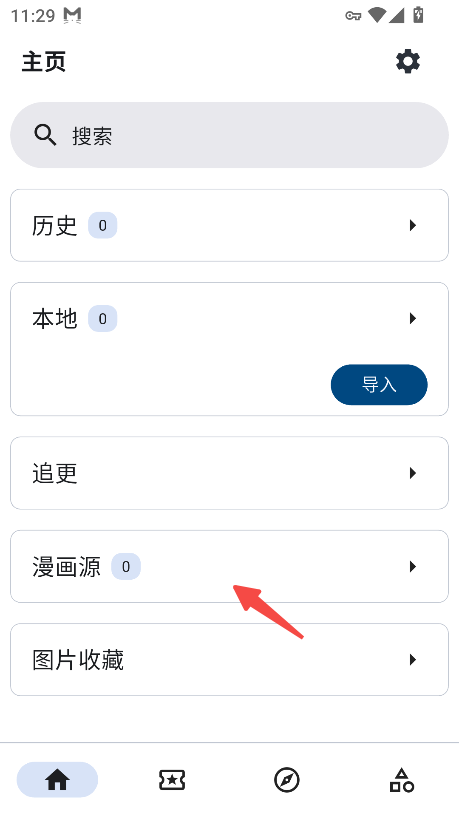Switch to the favorites tab with star ticket icon

[x=172, y=780]
